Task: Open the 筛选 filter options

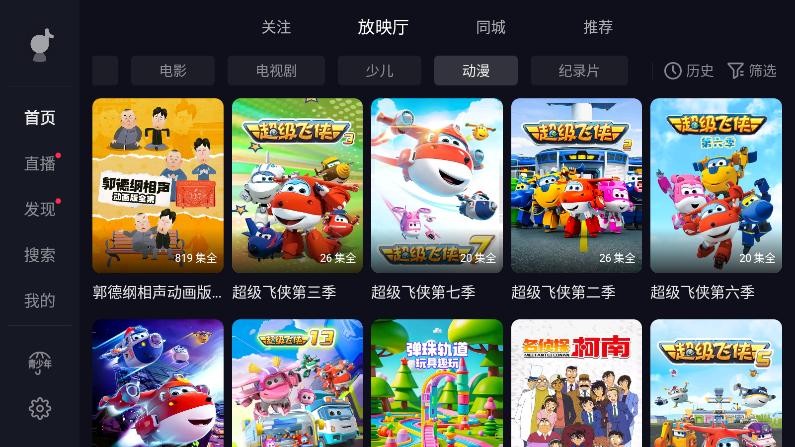Action: 751,71
